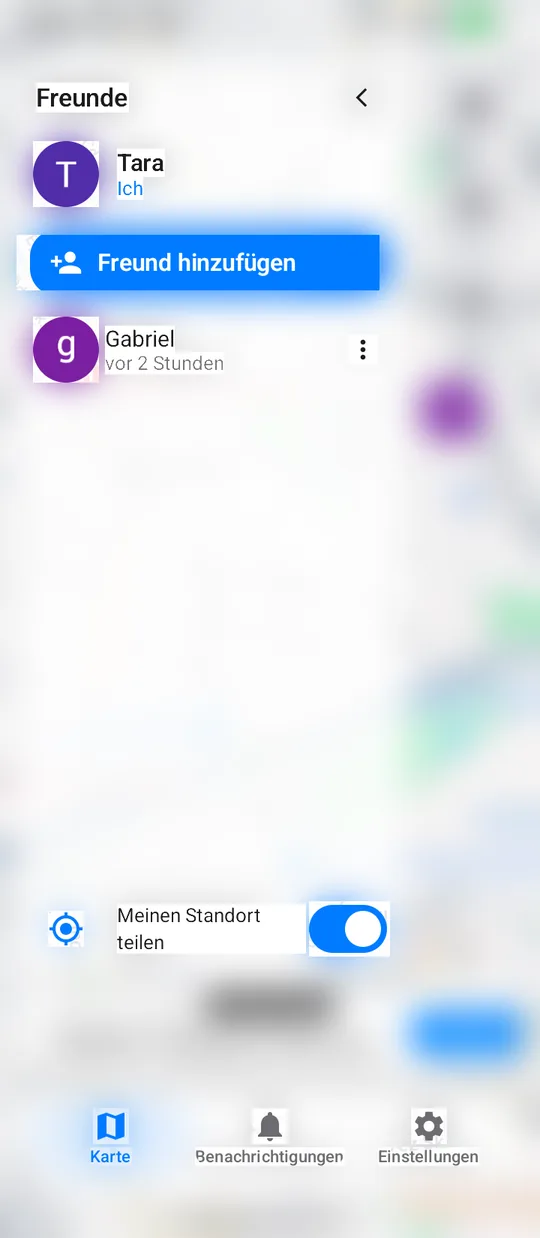Open the Einstellungen tab
The image size is (540, 1238).
pyautogui.click(x=428, y=1137)
